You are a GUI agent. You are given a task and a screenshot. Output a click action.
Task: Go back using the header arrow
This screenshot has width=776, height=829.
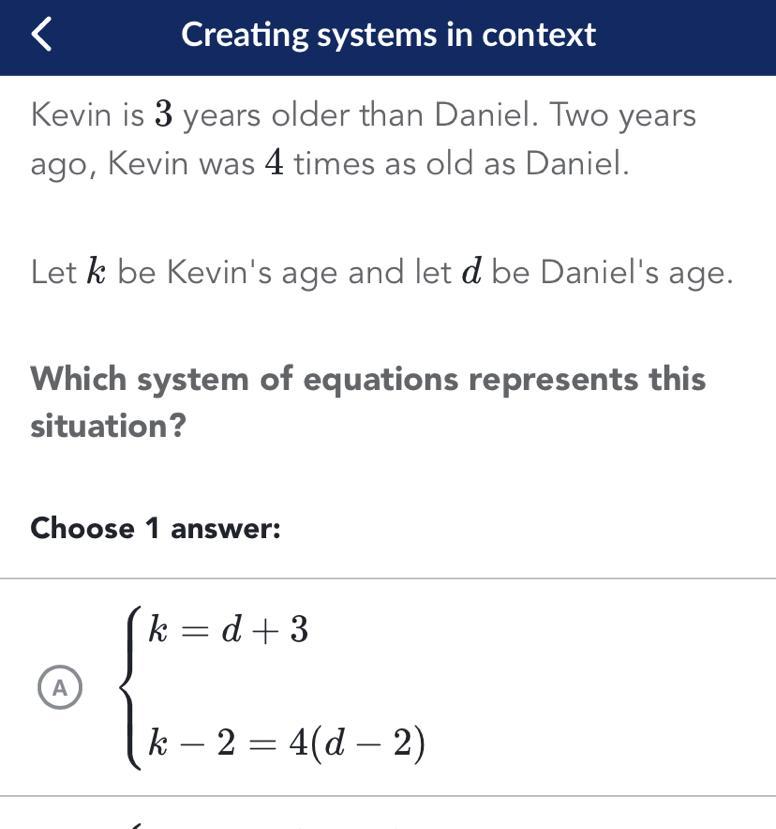point(42,34)
